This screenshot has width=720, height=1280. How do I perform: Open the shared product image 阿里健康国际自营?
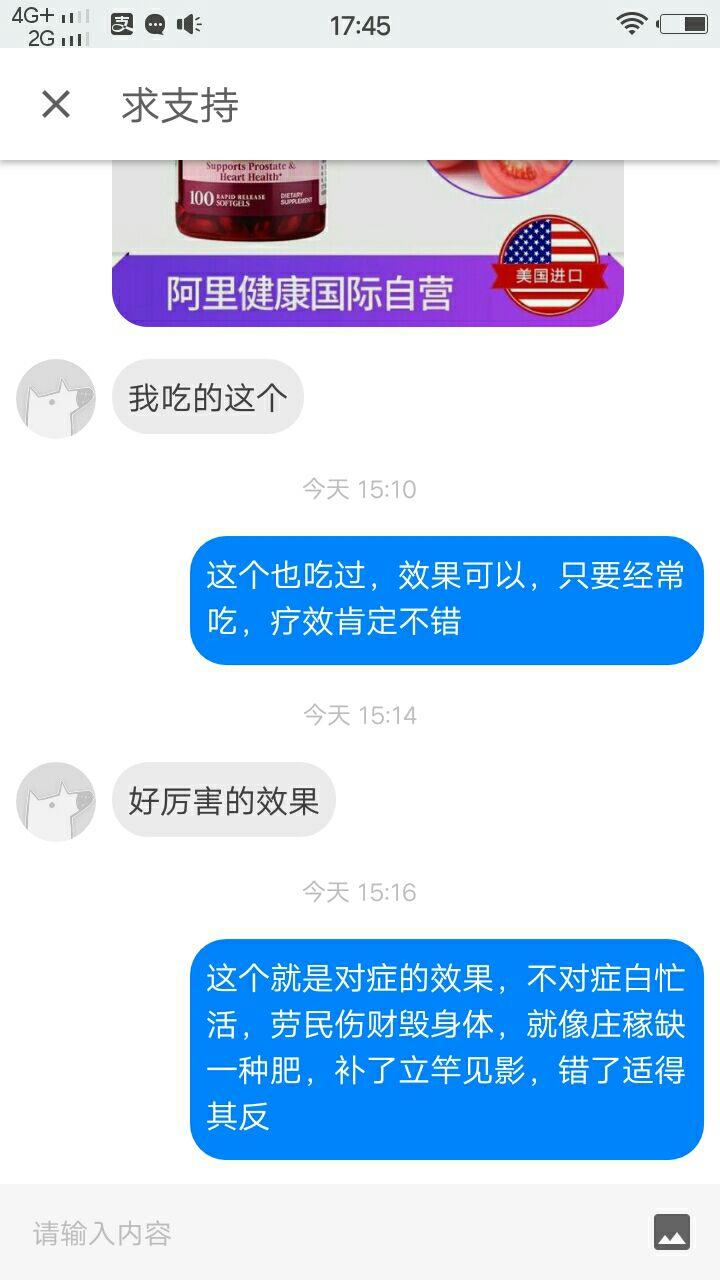click(x=367, y=243)
